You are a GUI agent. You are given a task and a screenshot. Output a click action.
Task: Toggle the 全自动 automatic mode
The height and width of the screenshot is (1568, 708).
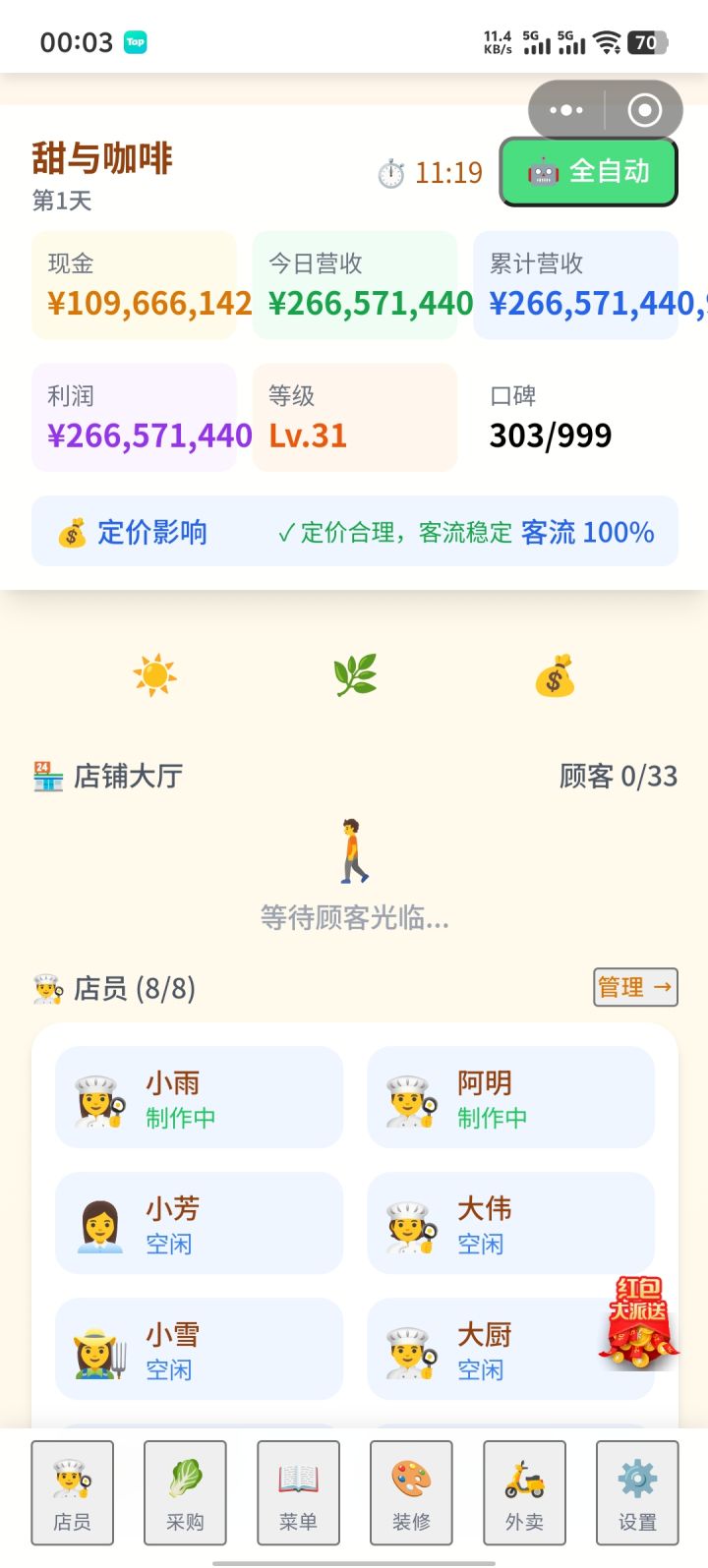click(587, 169)
